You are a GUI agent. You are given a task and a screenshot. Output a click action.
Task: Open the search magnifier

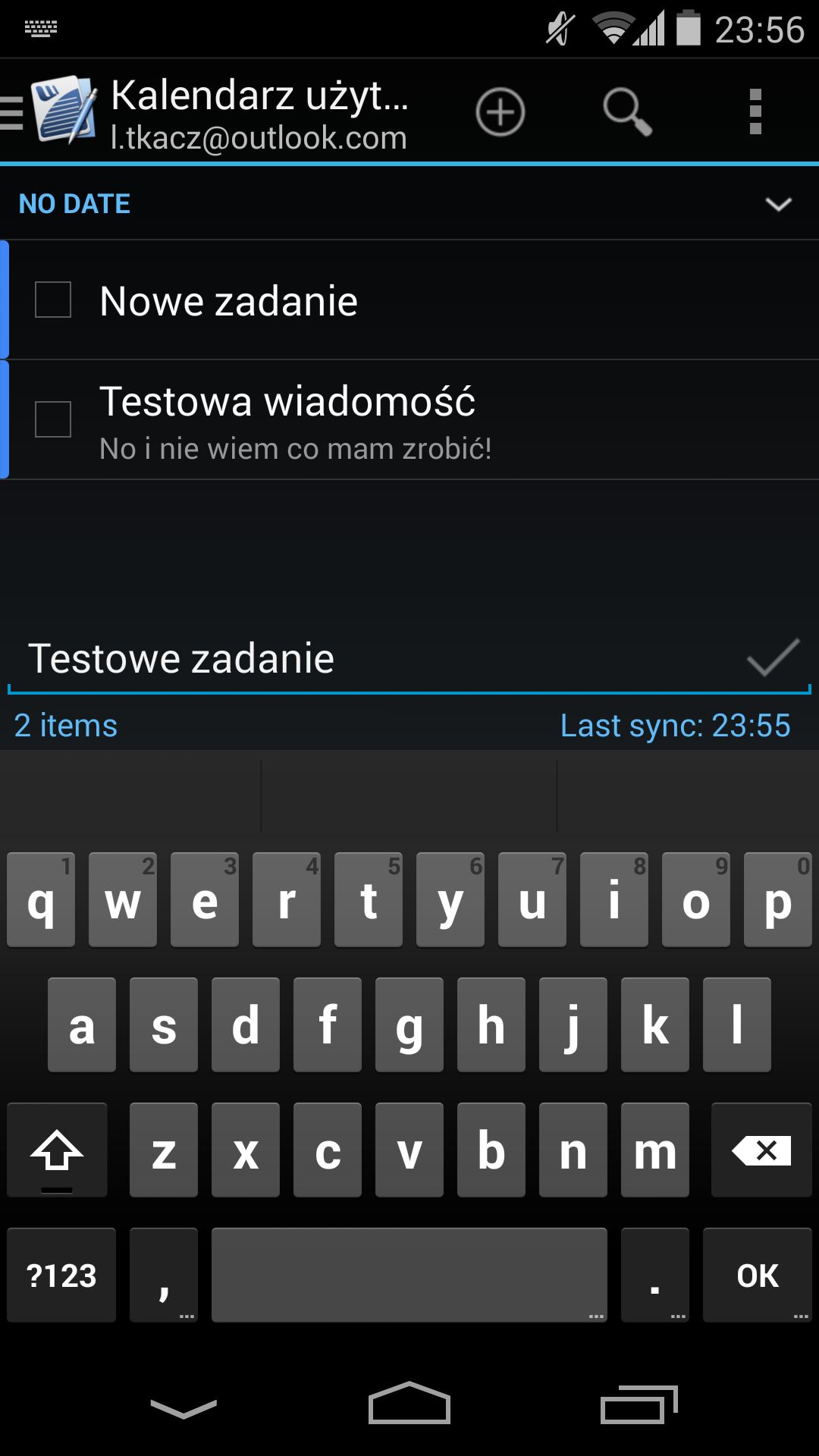pyautogui.click(x=627, y=112)
